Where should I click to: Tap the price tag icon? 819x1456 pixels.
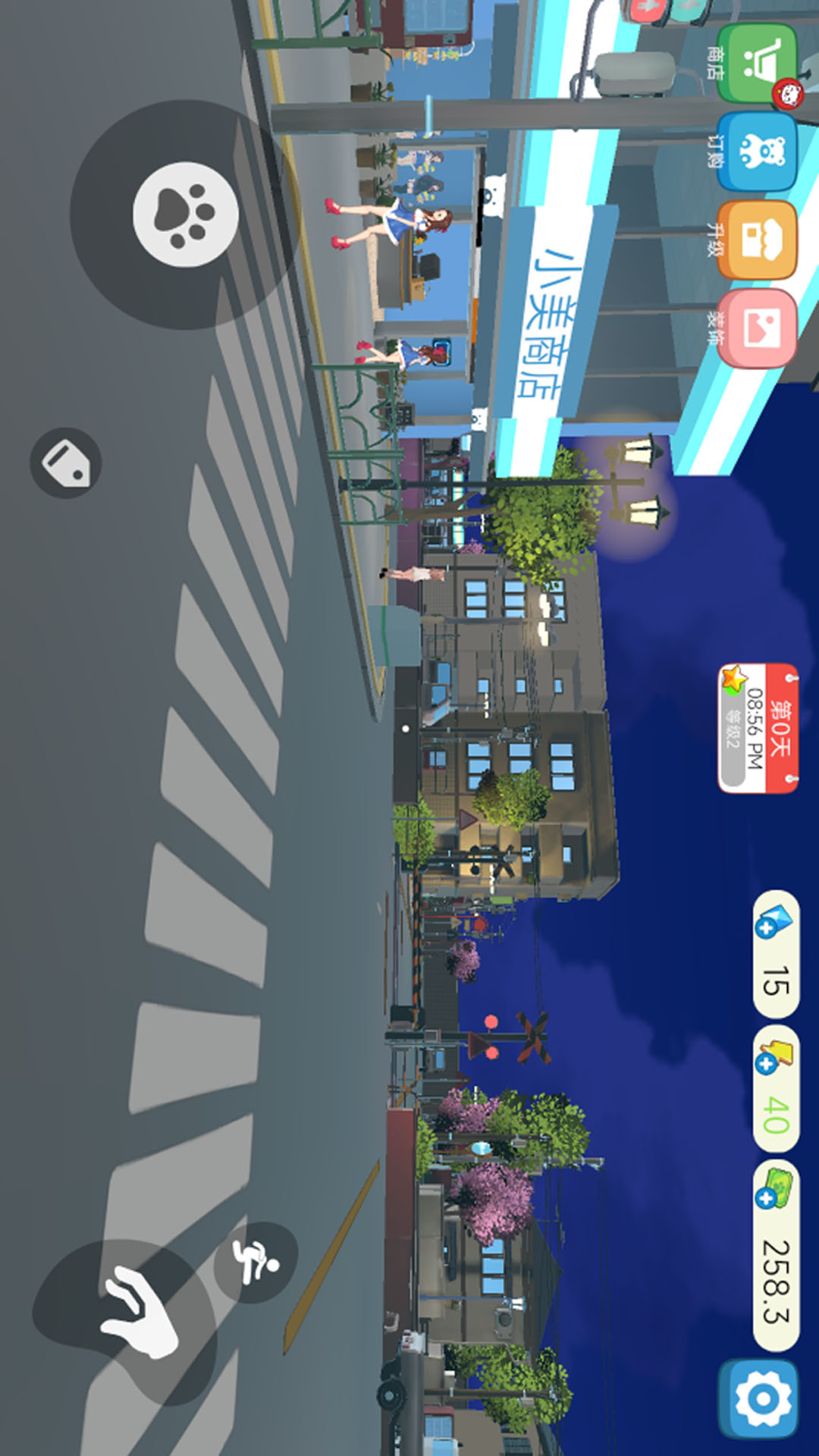66,463
